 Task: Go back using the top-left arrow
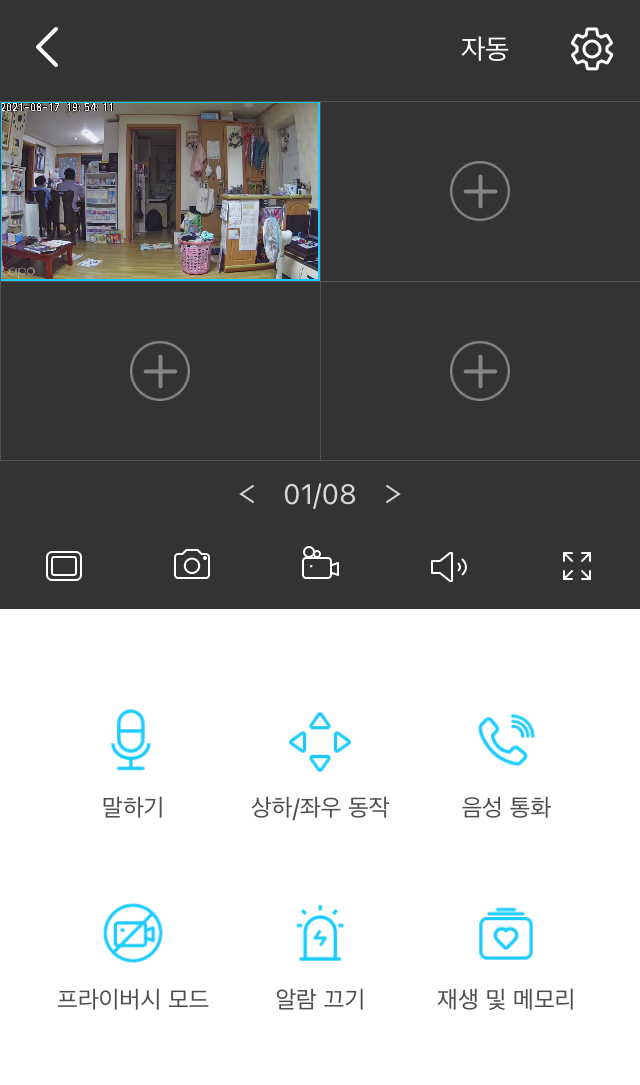point(47,48)
